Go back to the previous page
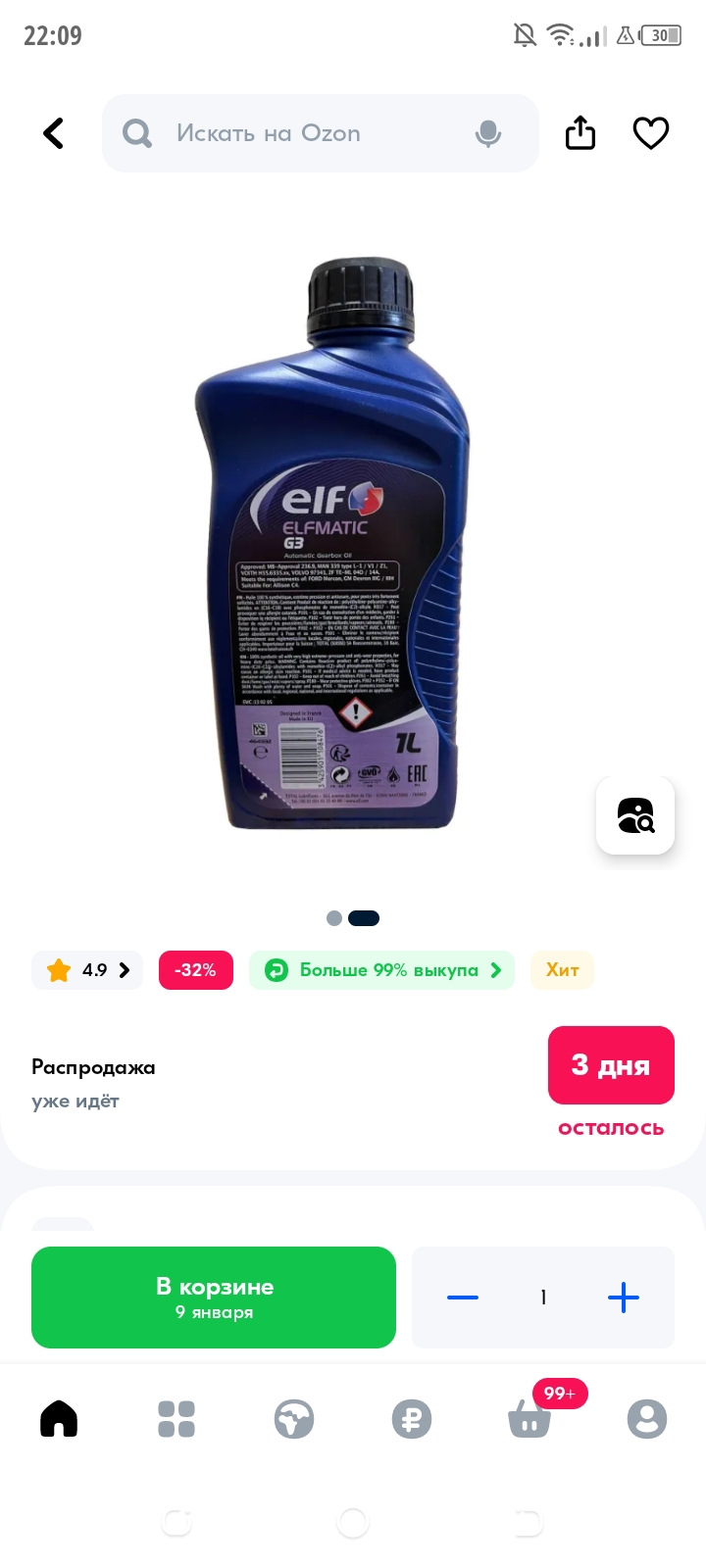Image resolution: width=706 pixels, height=1568 pixels. 54,133
